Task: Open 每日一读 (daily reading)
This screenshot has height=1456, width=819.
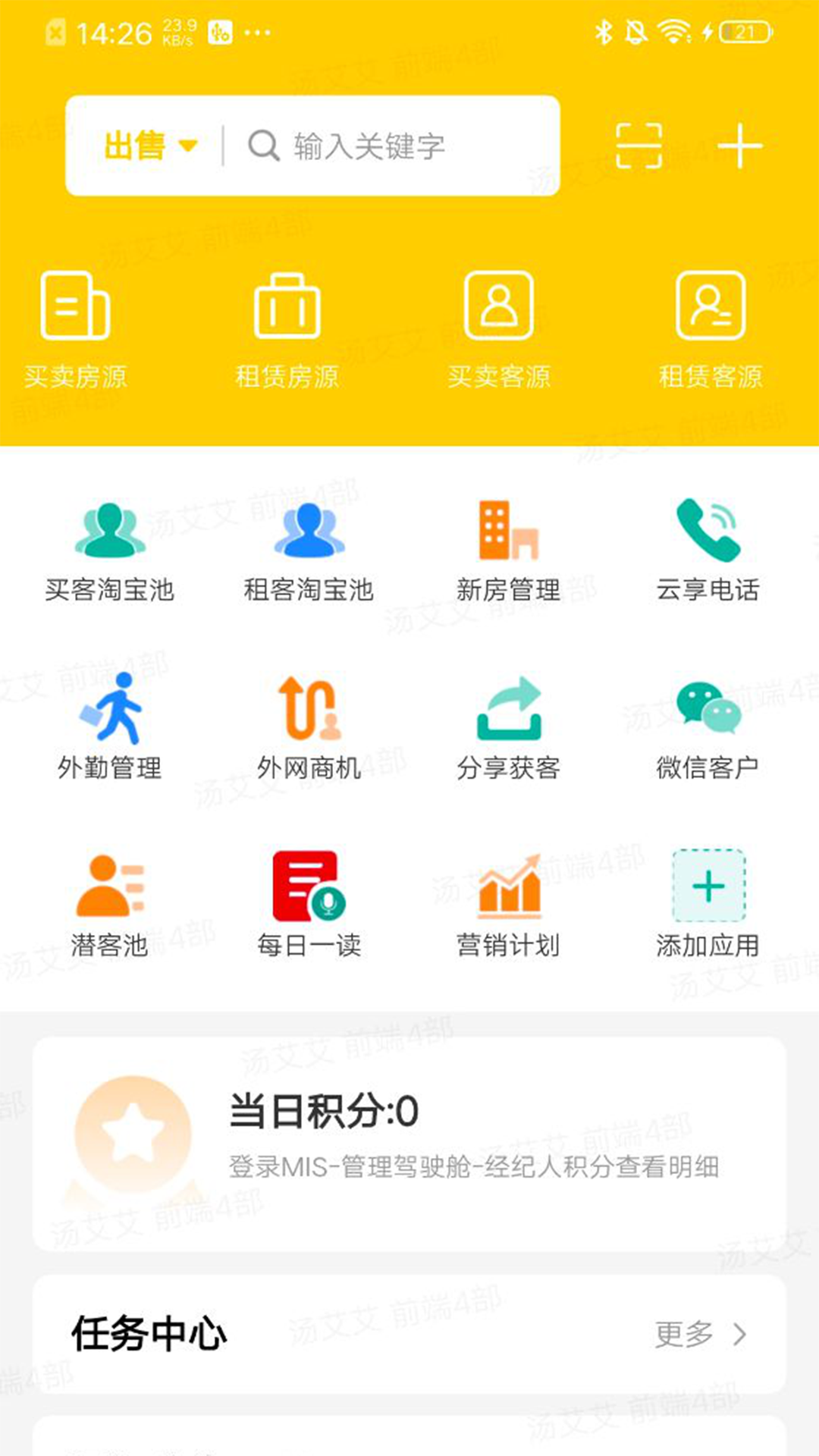Action: 309,899
